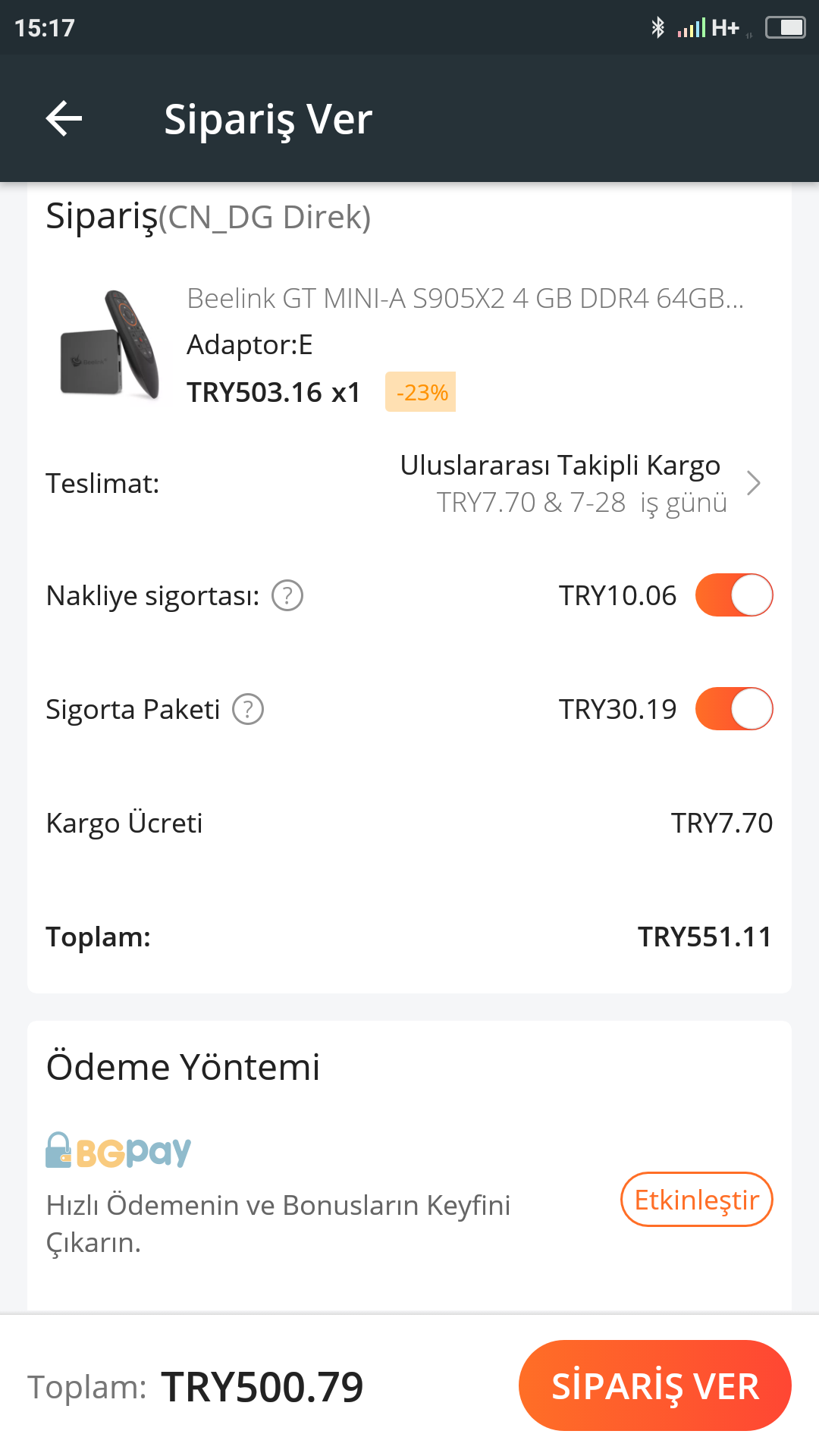Show help for Nakliye sigortası
The width and height of the screenshot is (819, 1456).
point(287,595)
